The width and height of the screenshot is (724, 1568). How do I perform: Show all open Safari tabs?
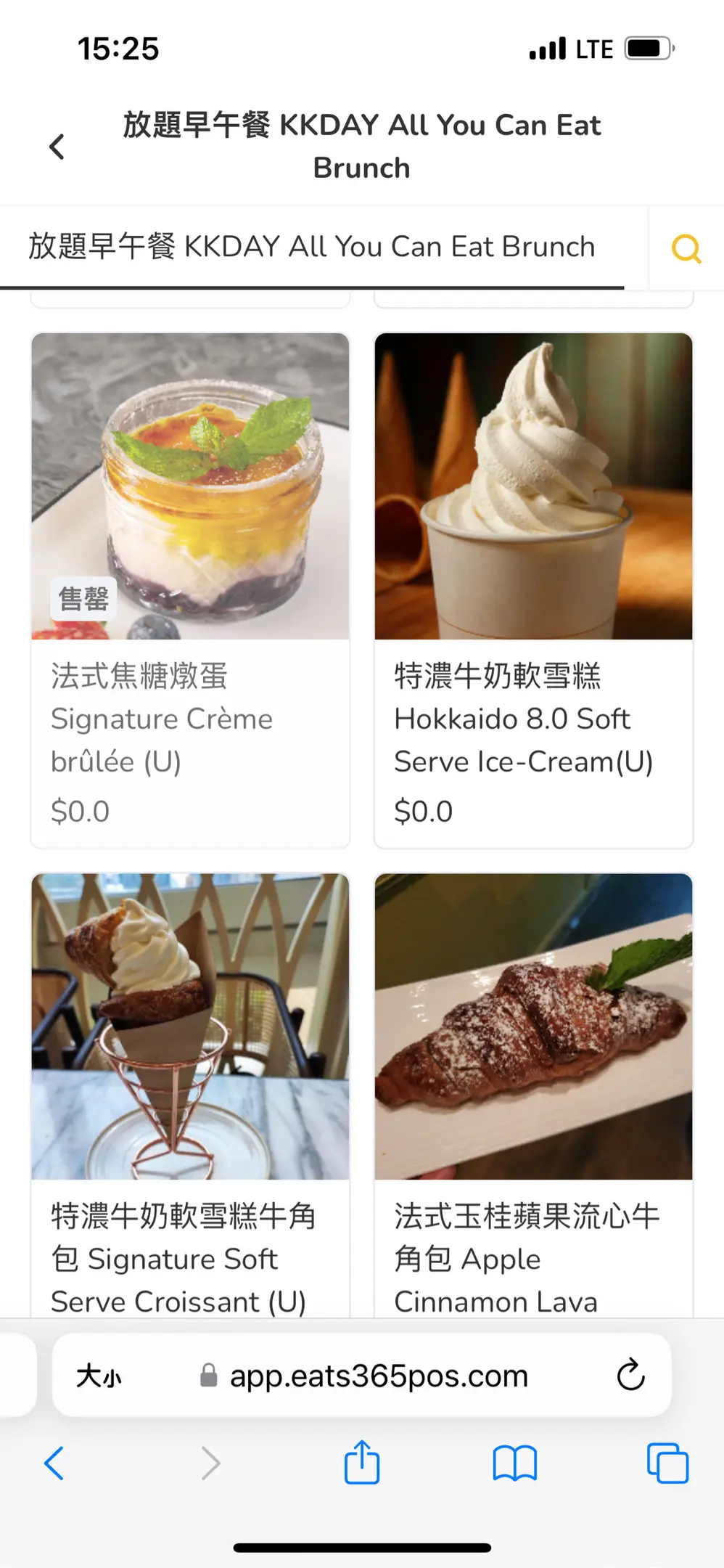(x=667, y=1463)
